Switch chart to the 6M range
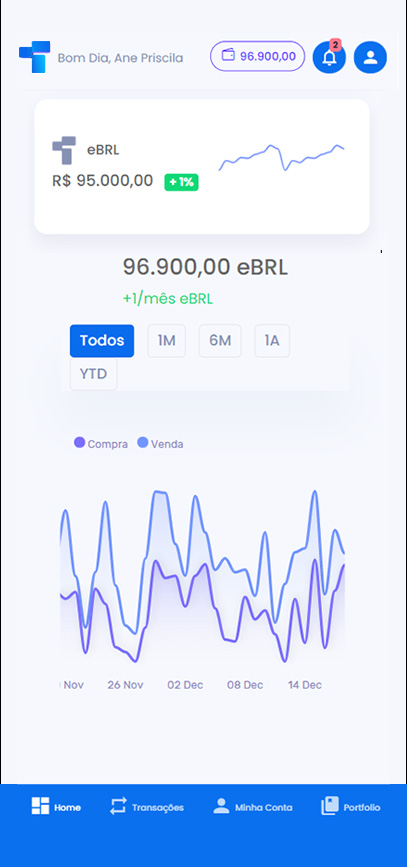Viewport: 407px width, 867px height. (220, 341)
